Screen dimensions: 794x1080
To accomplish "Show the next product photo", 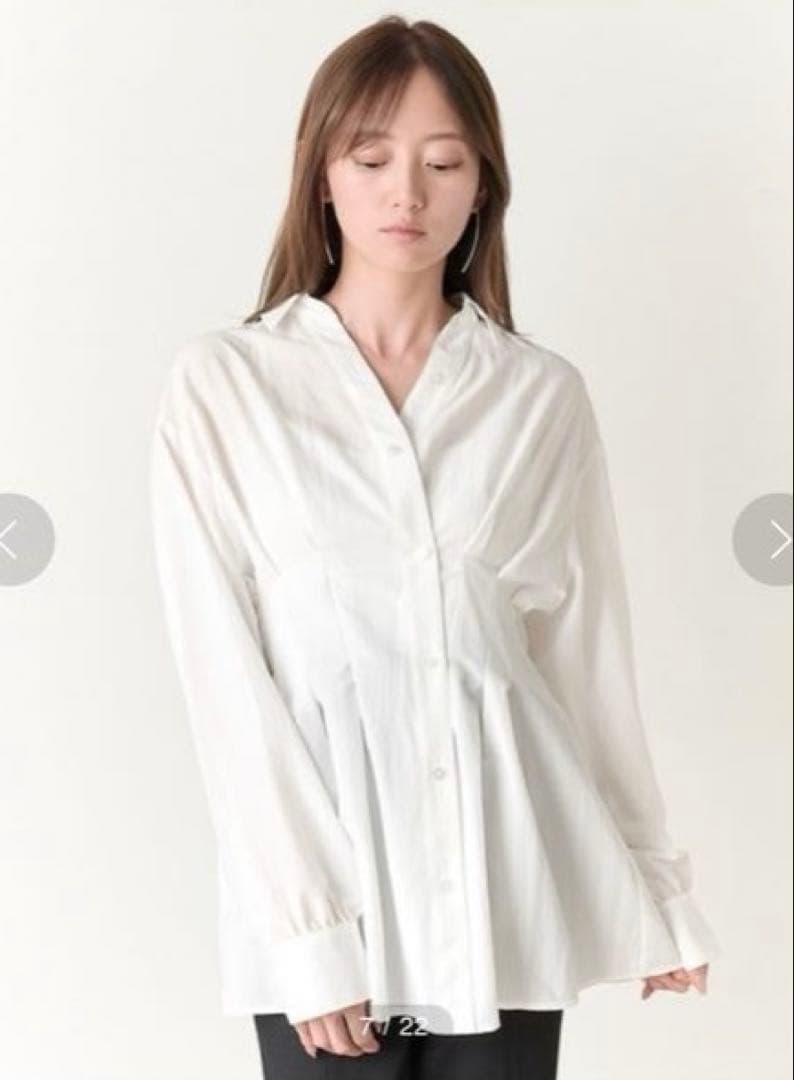I will pyautogui.click(x=770, y=539).
